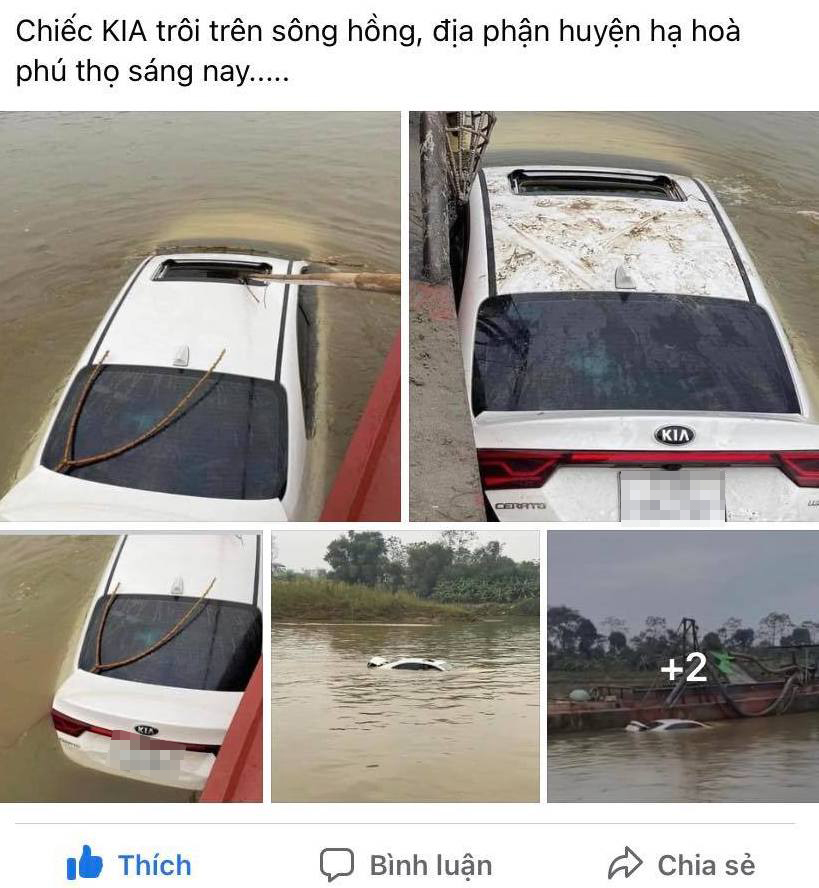Share the post using Chia sẻ

coord(681,864)
